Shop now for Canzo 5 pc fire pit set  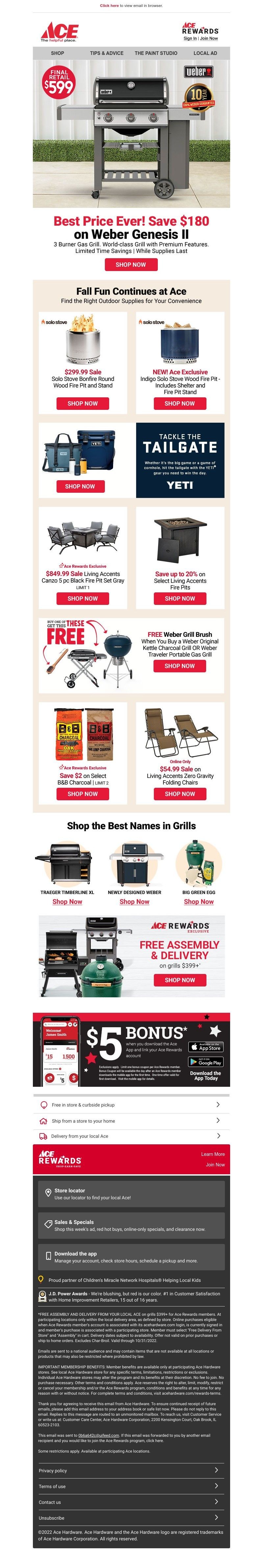(83, 598)
